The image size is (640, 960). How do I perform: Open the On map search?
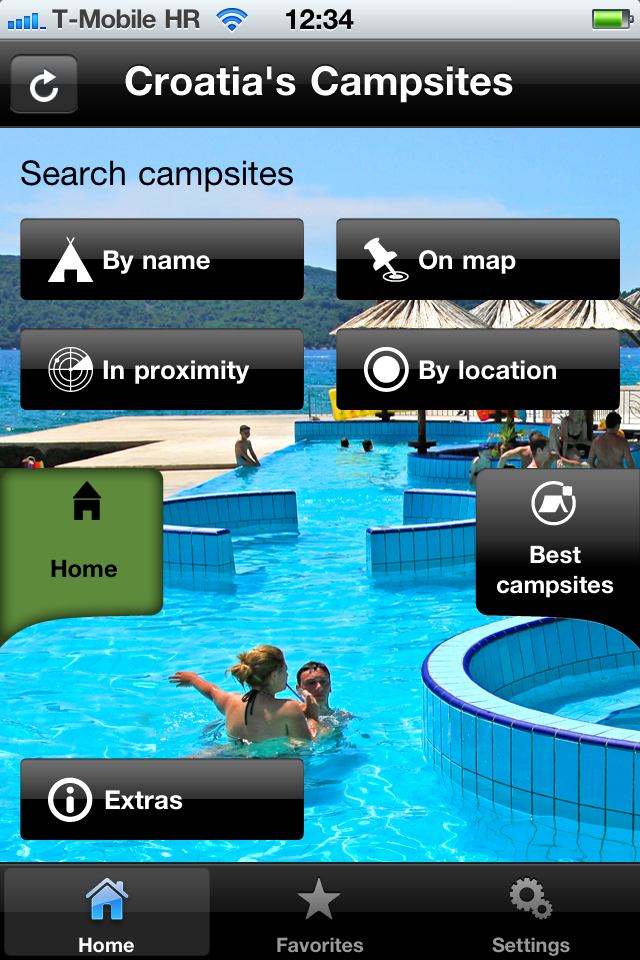(477, 260)
